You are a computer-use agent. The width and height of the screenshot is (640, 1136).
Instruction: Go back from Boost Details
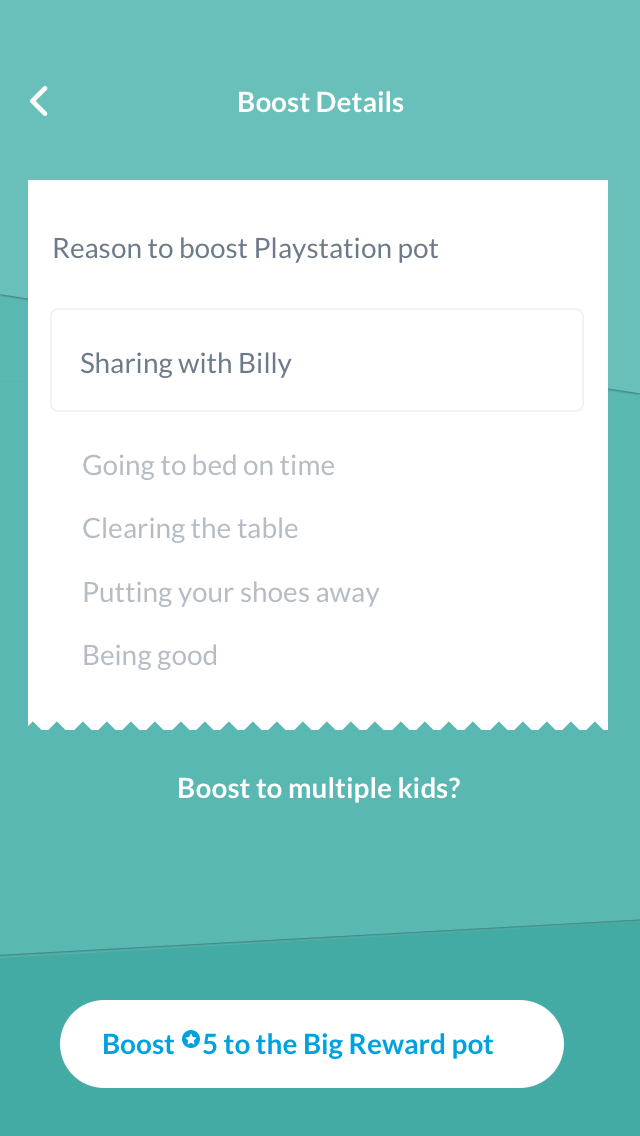(x=39, y=101)
